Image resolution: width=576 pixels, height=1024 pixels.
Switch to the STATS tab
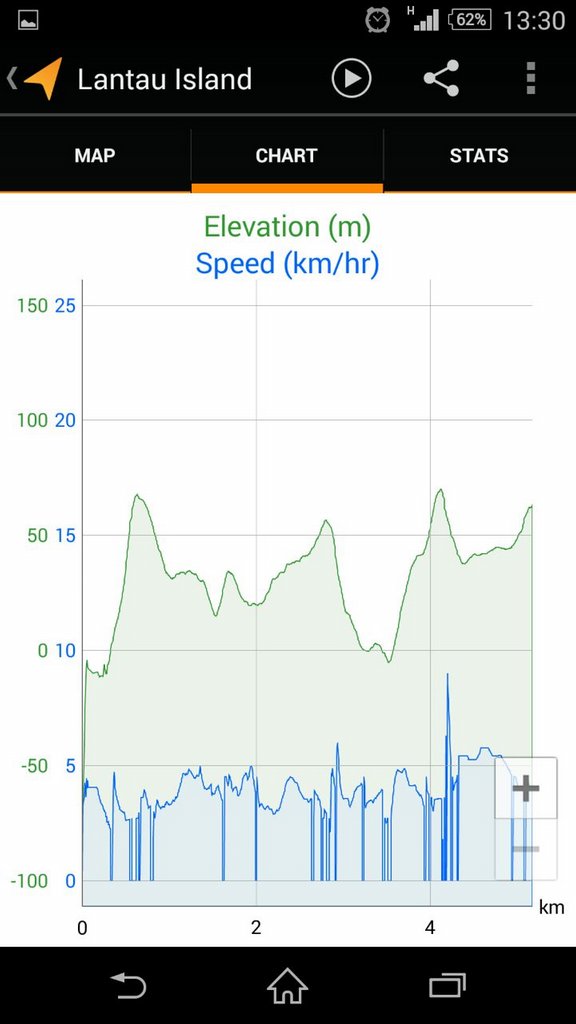click(479, 156)
